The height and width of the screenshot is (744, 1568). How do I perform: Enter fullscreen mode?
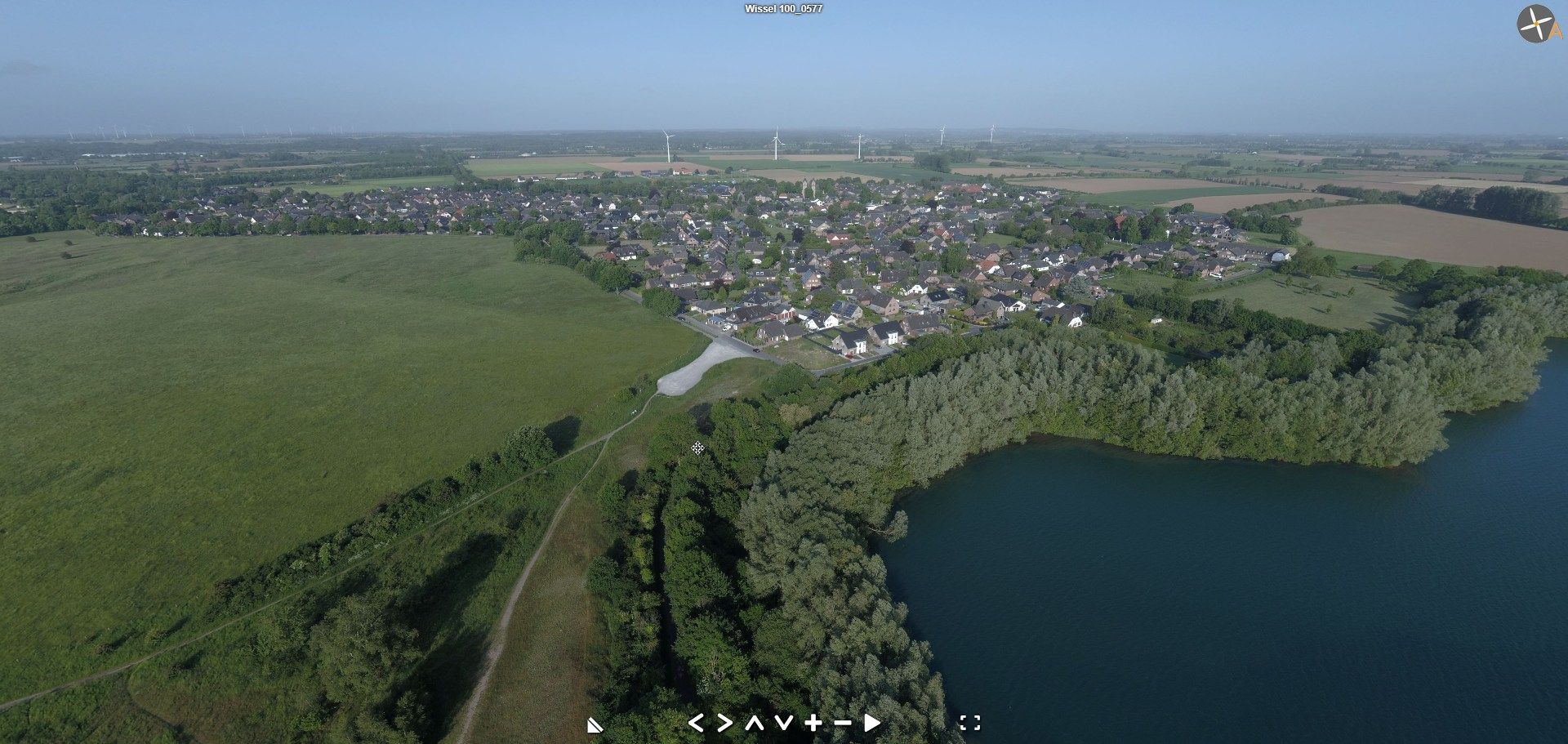point(970,723)
